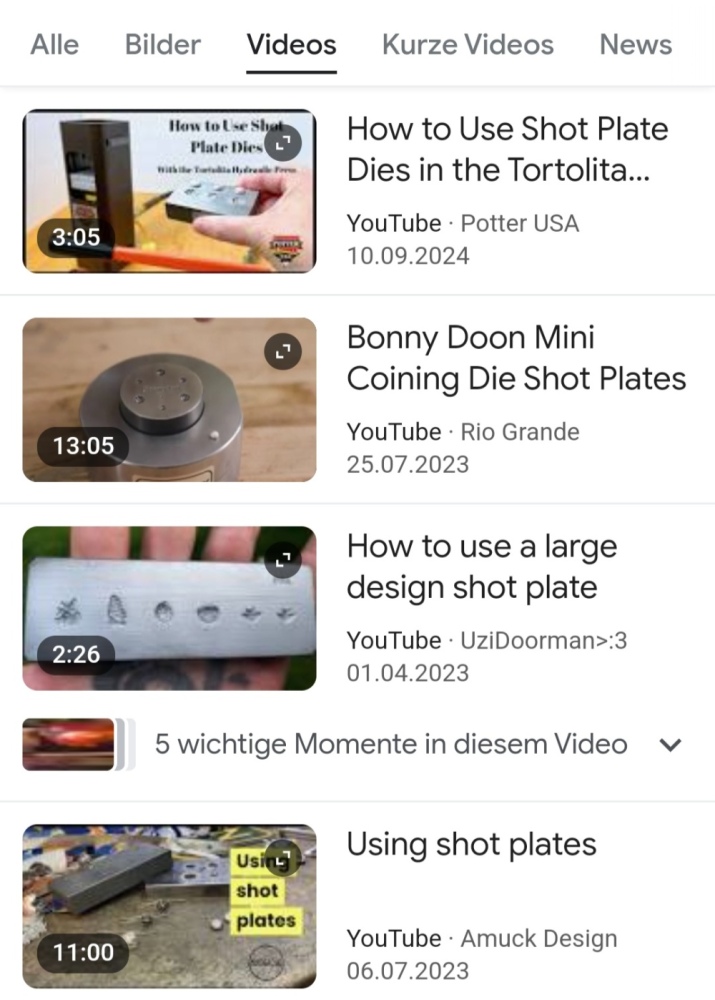715x1000 pixels.
Task: Open "How to use a large design shot plate"
Action: pyautogui.click(x=481, y=567)
